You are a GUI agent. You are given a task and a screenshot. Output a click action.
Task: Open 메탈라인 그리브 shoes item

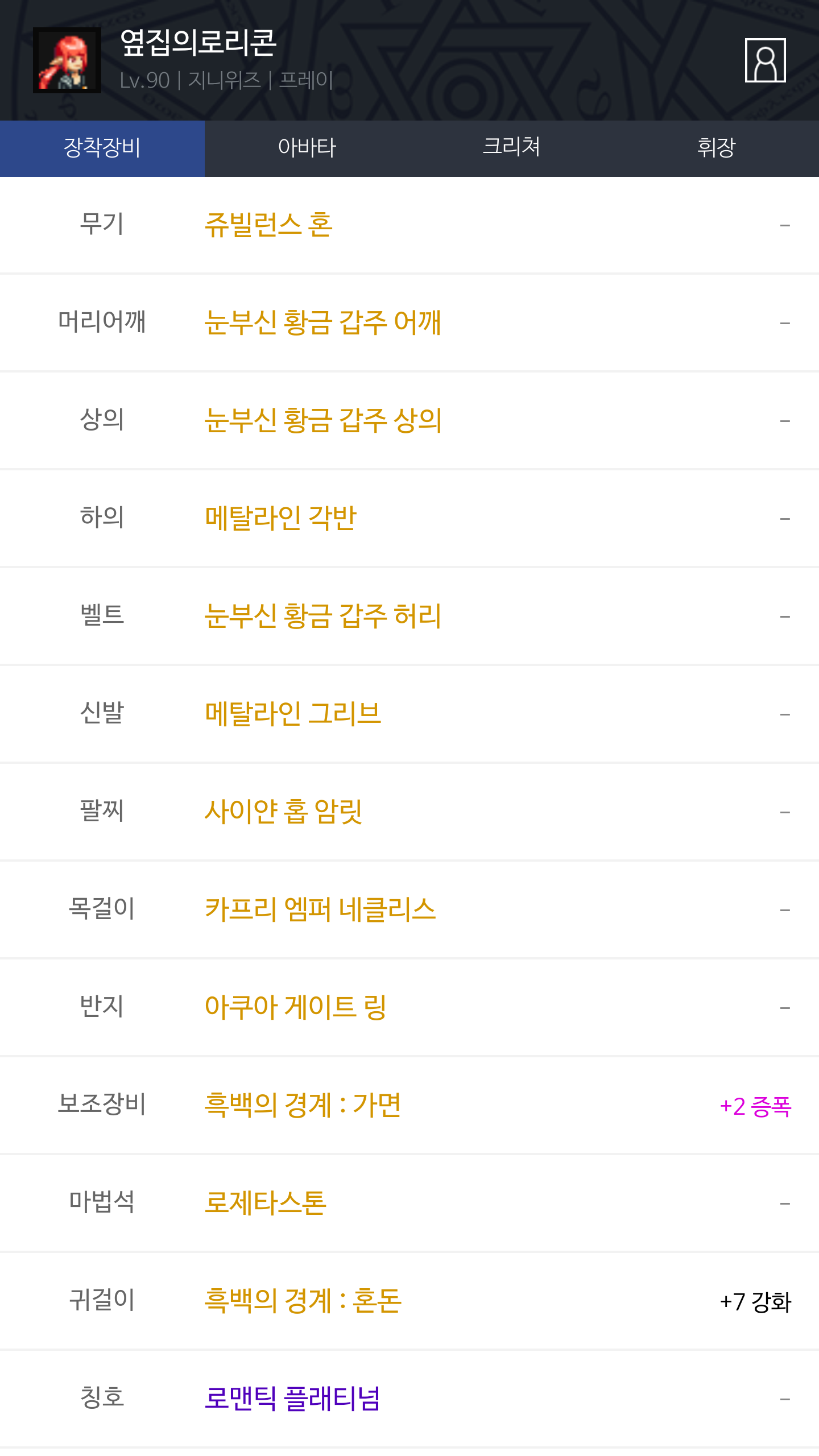tap(292, 714)
